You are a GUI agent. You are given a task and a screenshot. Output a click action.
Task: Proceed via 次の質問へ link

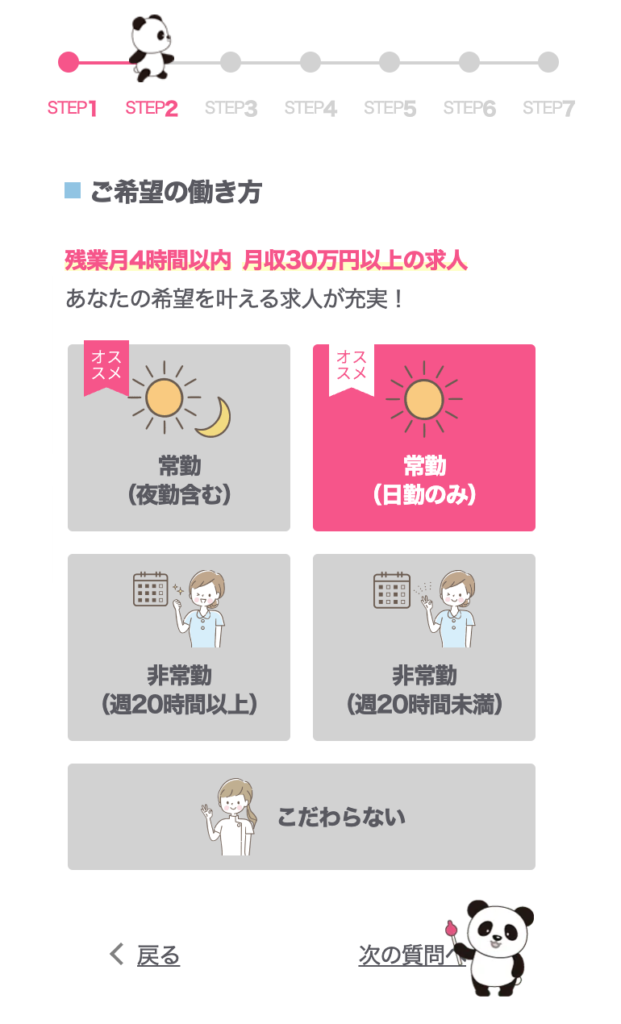pyautogui.click(x=405, y=956)
